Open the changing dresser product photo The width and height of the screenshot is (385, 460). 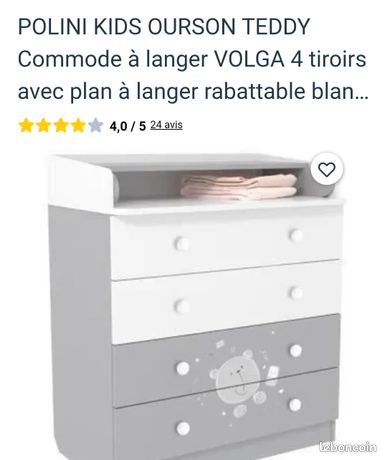tap(196, 306)
